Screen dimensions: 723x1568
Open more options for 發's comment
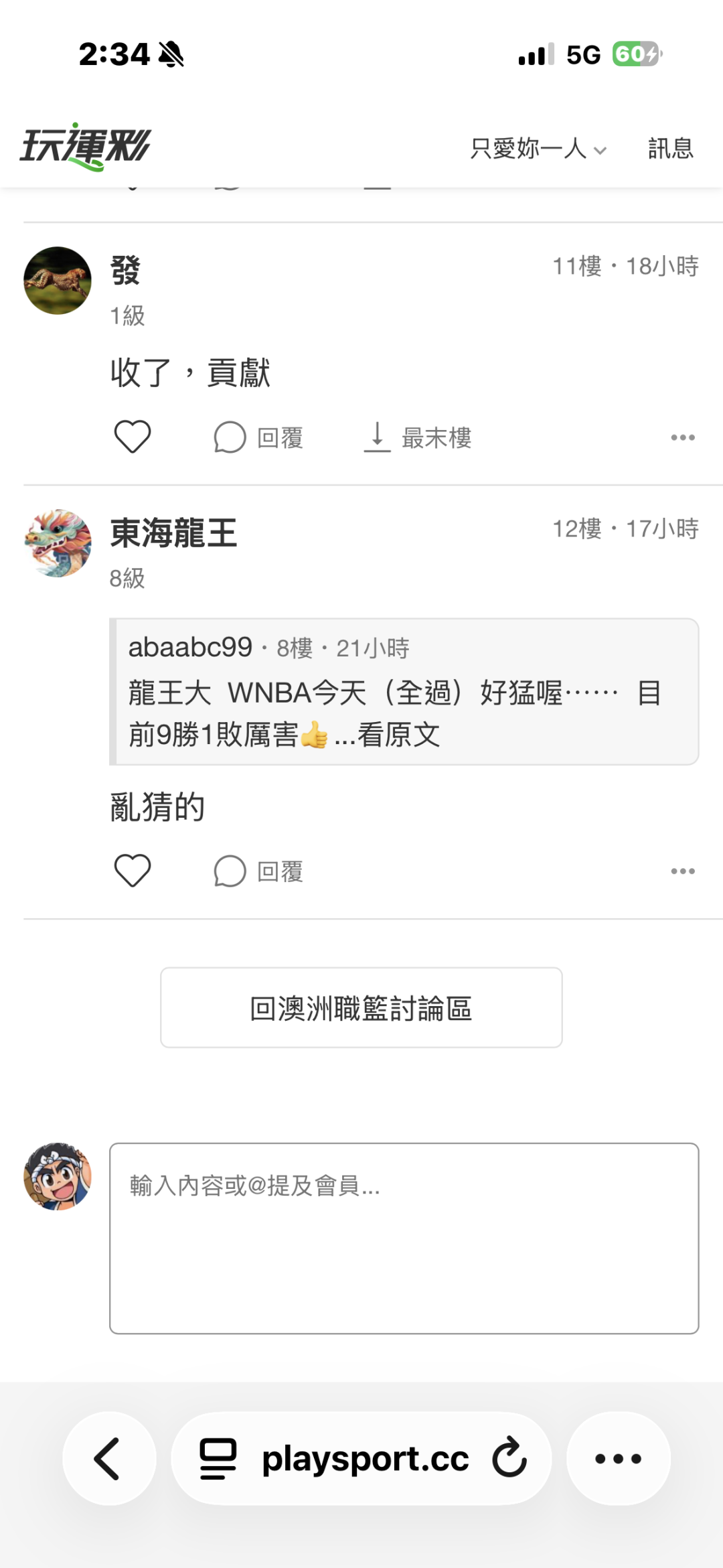683,437
